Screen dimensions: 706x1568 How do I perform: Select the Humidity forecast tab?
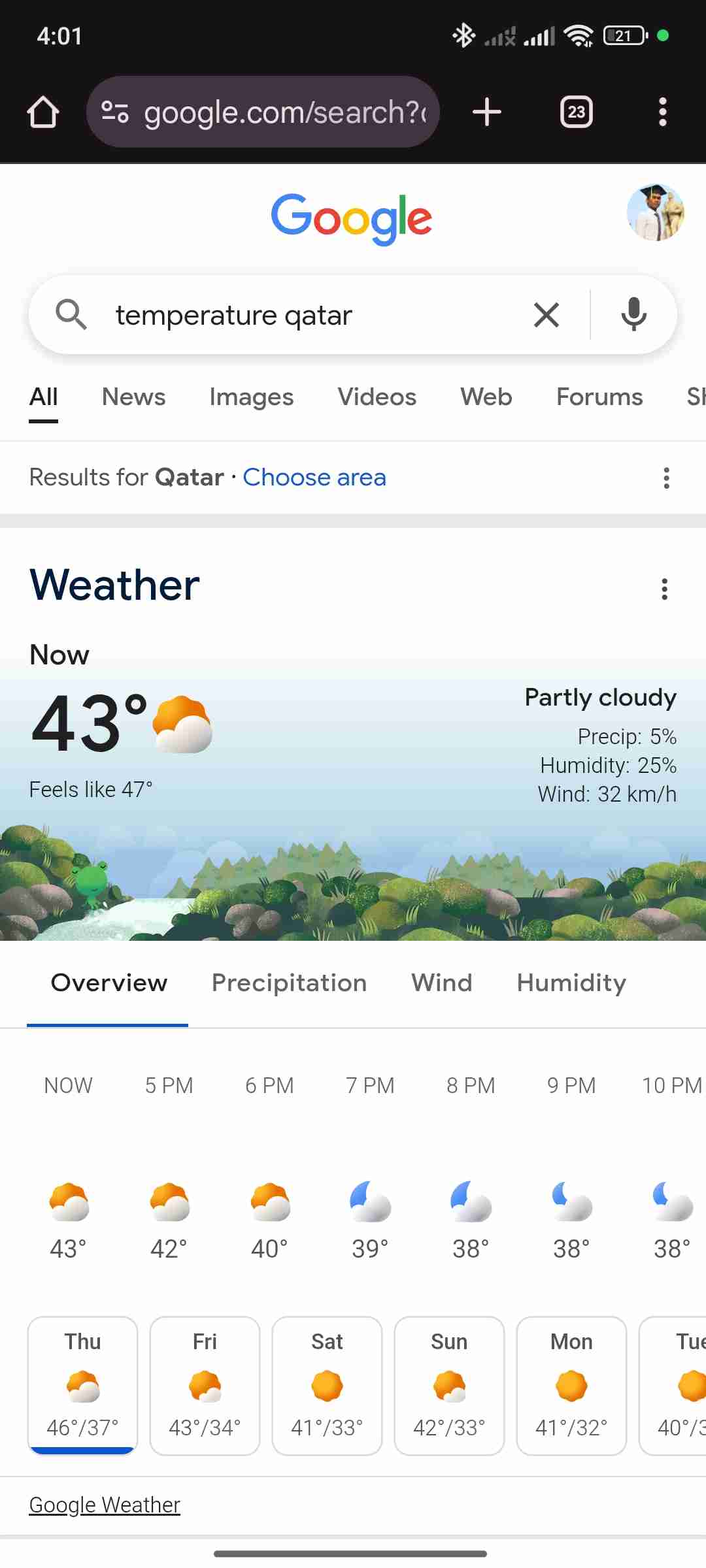[x=571, y=983]
